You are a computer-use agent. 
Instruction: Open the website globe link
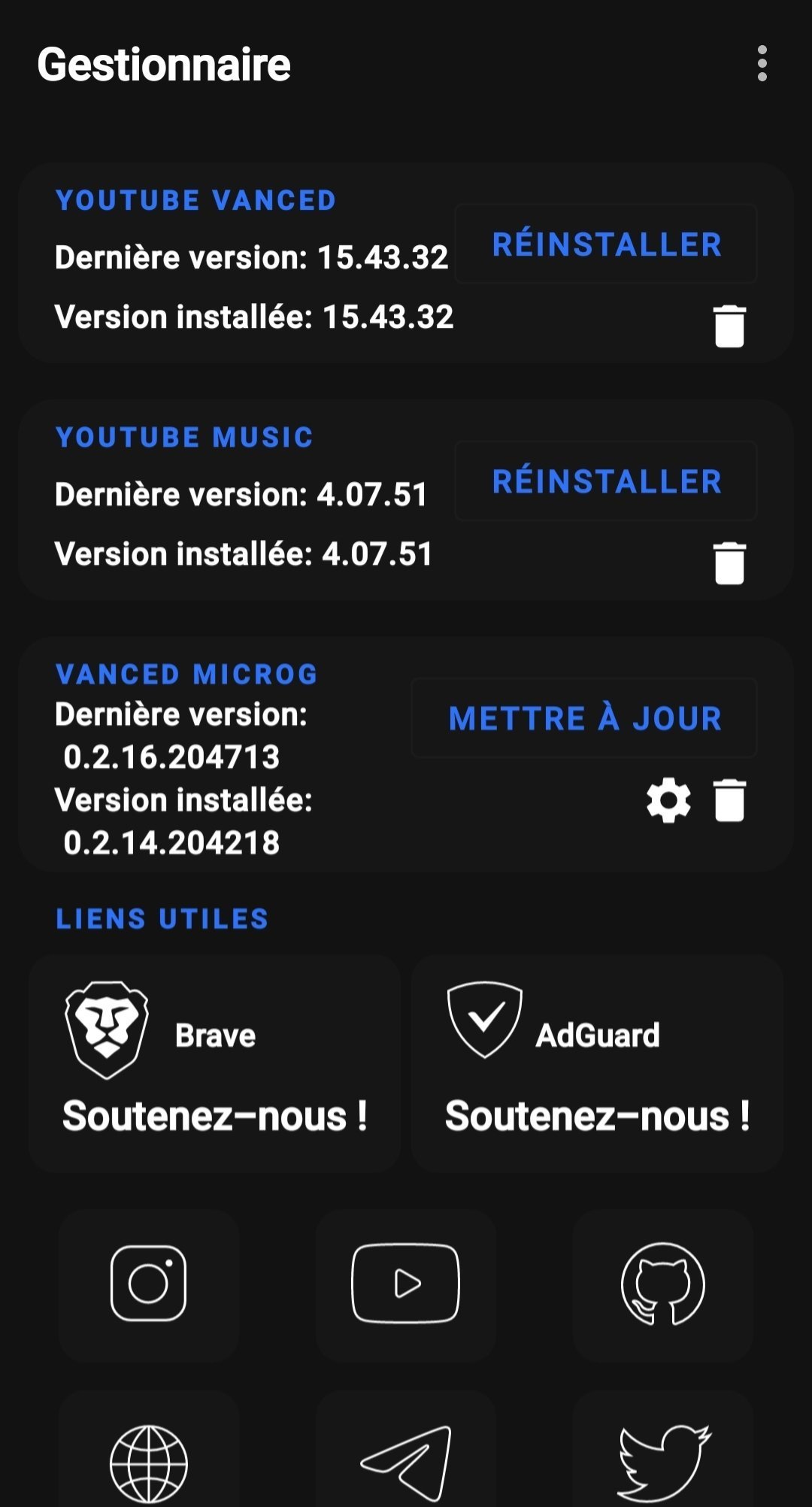[x=149, y=1451]
